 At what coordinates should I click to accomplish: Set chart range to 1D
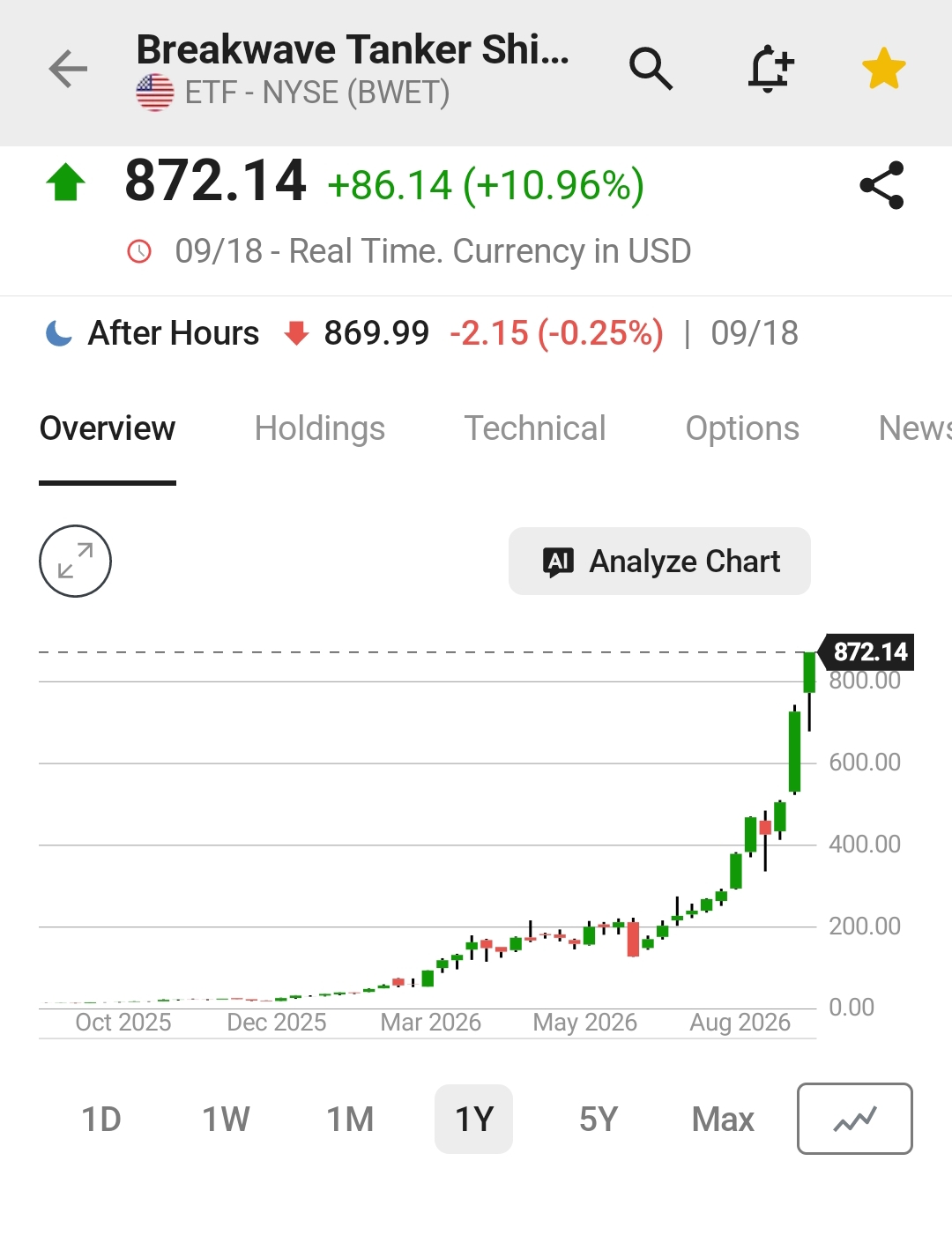[101, 1119]
